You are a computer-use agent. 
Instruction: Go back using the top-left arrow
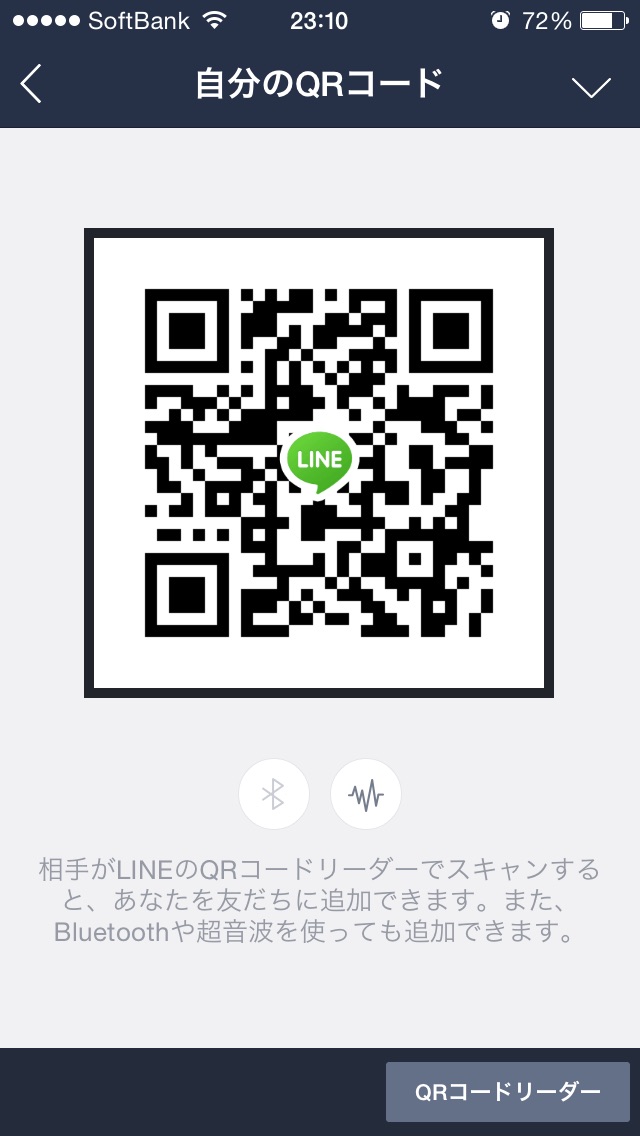[30, 85]
